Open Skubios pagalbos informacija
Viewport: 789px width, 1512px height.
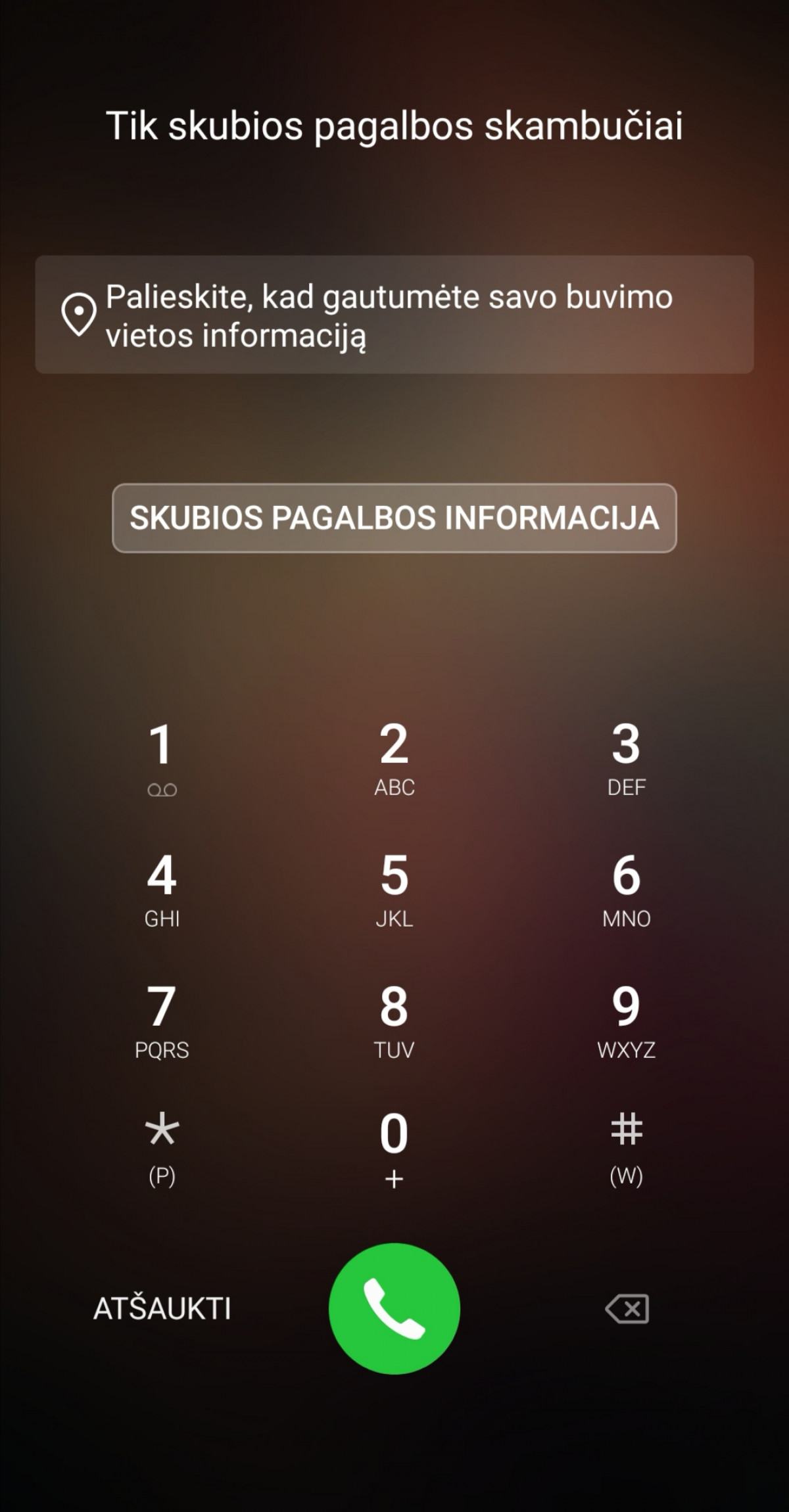tap(394, 518)
